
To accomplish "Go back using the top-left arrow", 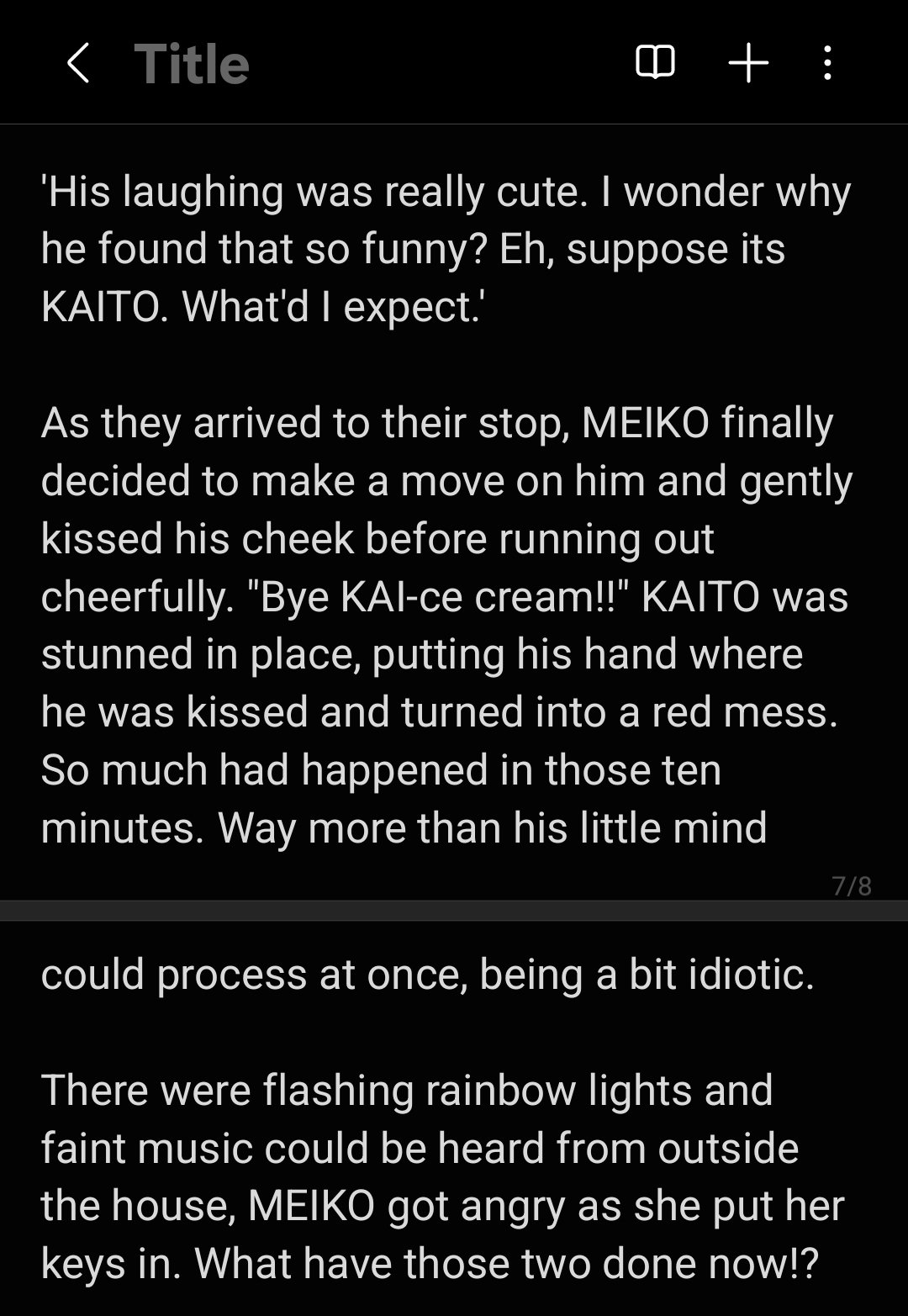I will tap(78, 63).
